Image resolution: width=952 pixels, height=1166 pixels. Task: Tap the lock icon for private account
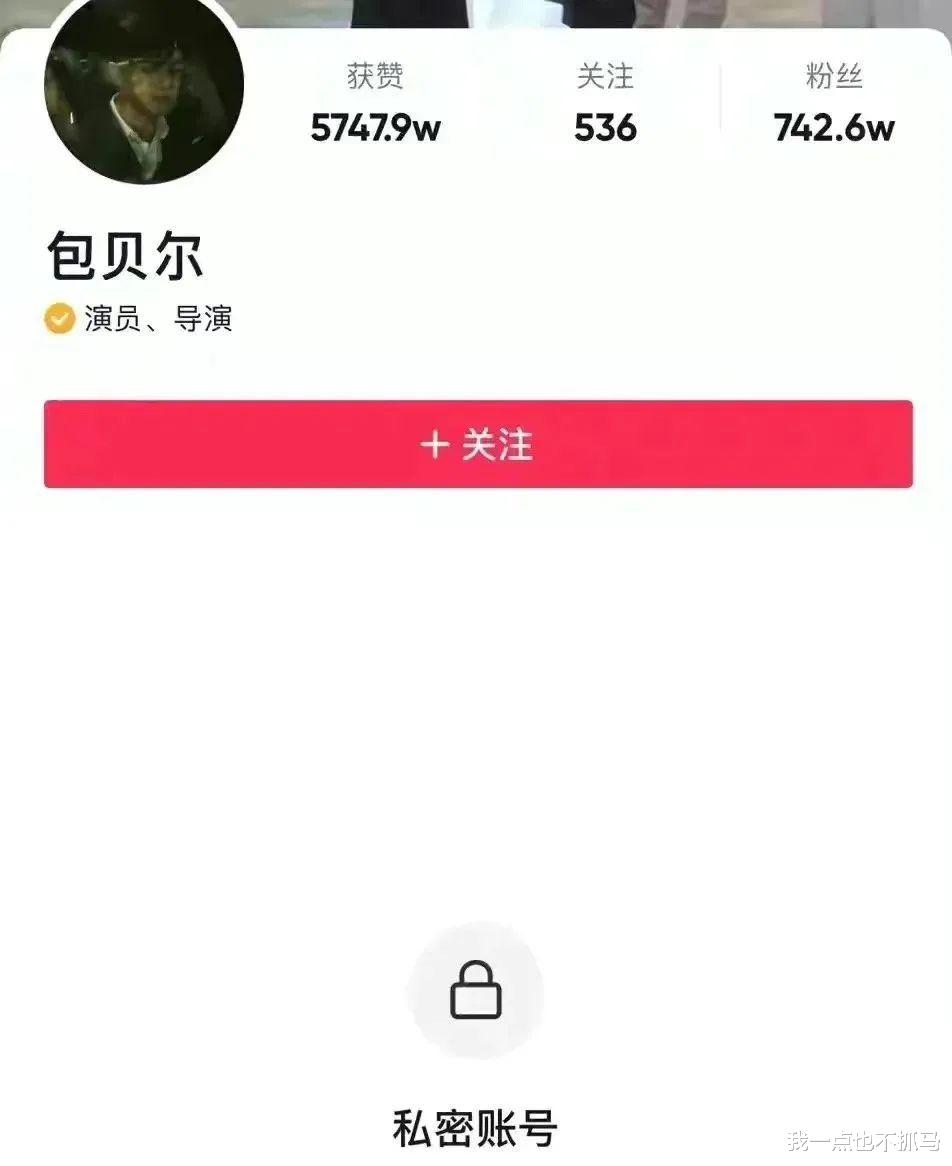tap(476, 991)
